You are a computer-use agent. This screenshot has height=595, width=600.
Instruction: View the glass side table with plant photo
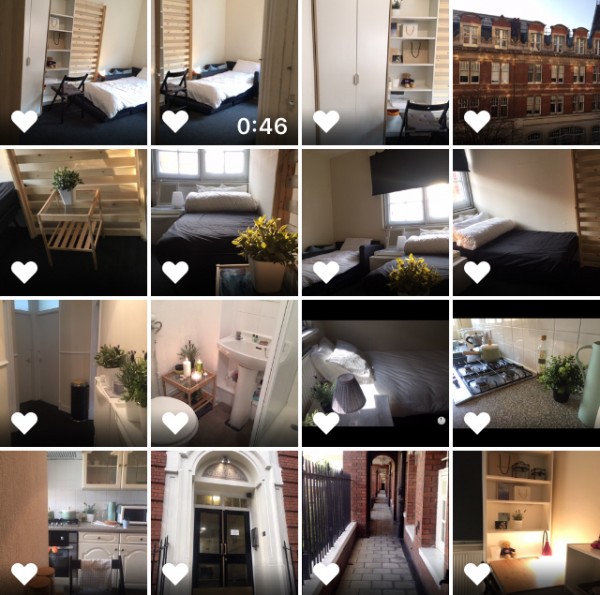tap(73, 220)
